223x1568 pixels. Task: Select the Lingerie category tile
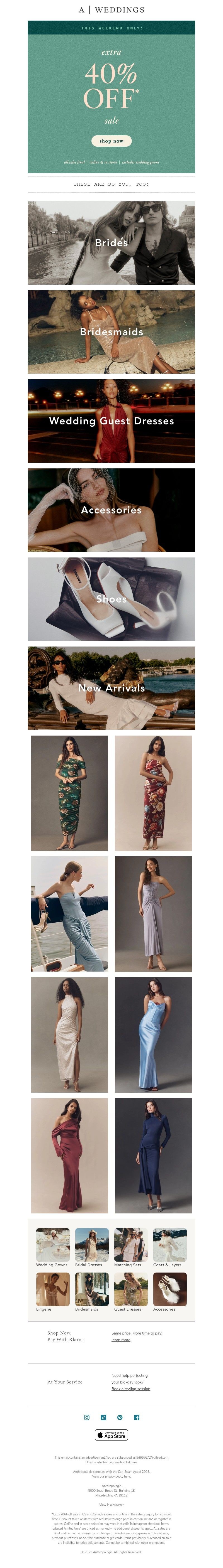52,1289
